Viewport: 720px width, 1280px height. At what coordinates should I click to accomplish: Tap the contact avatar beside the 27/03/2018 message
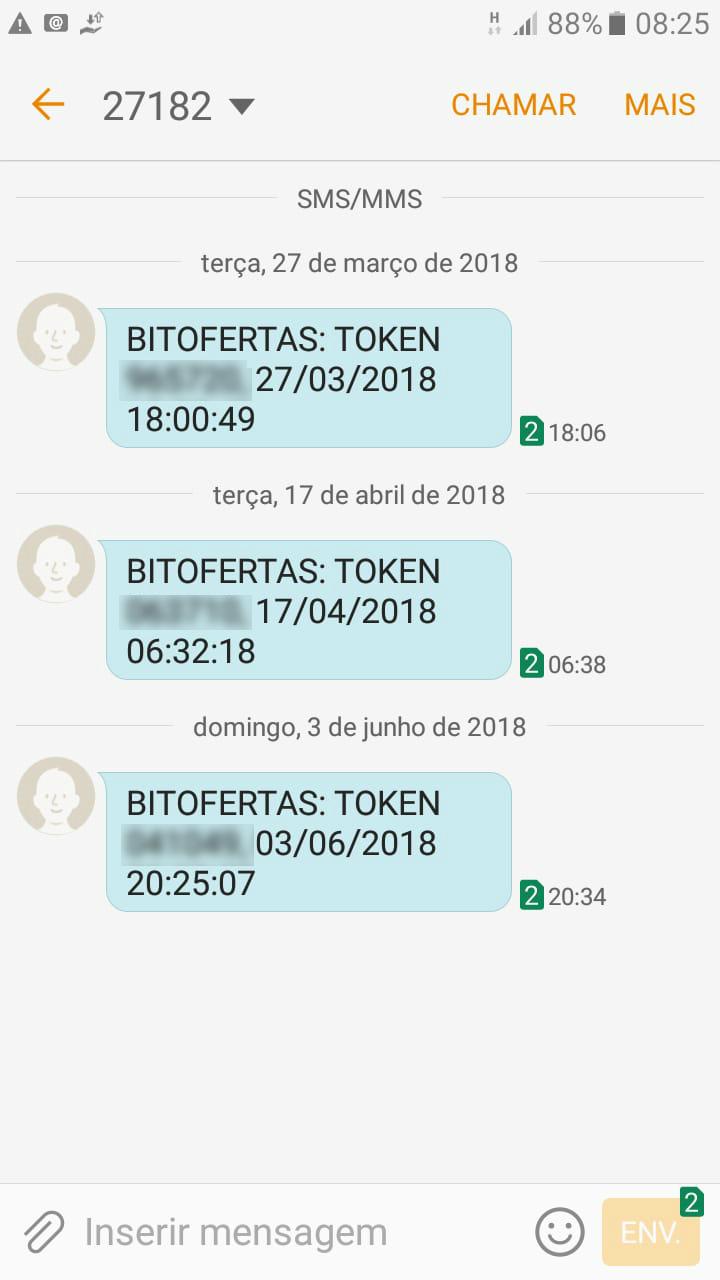pos(56,332)
